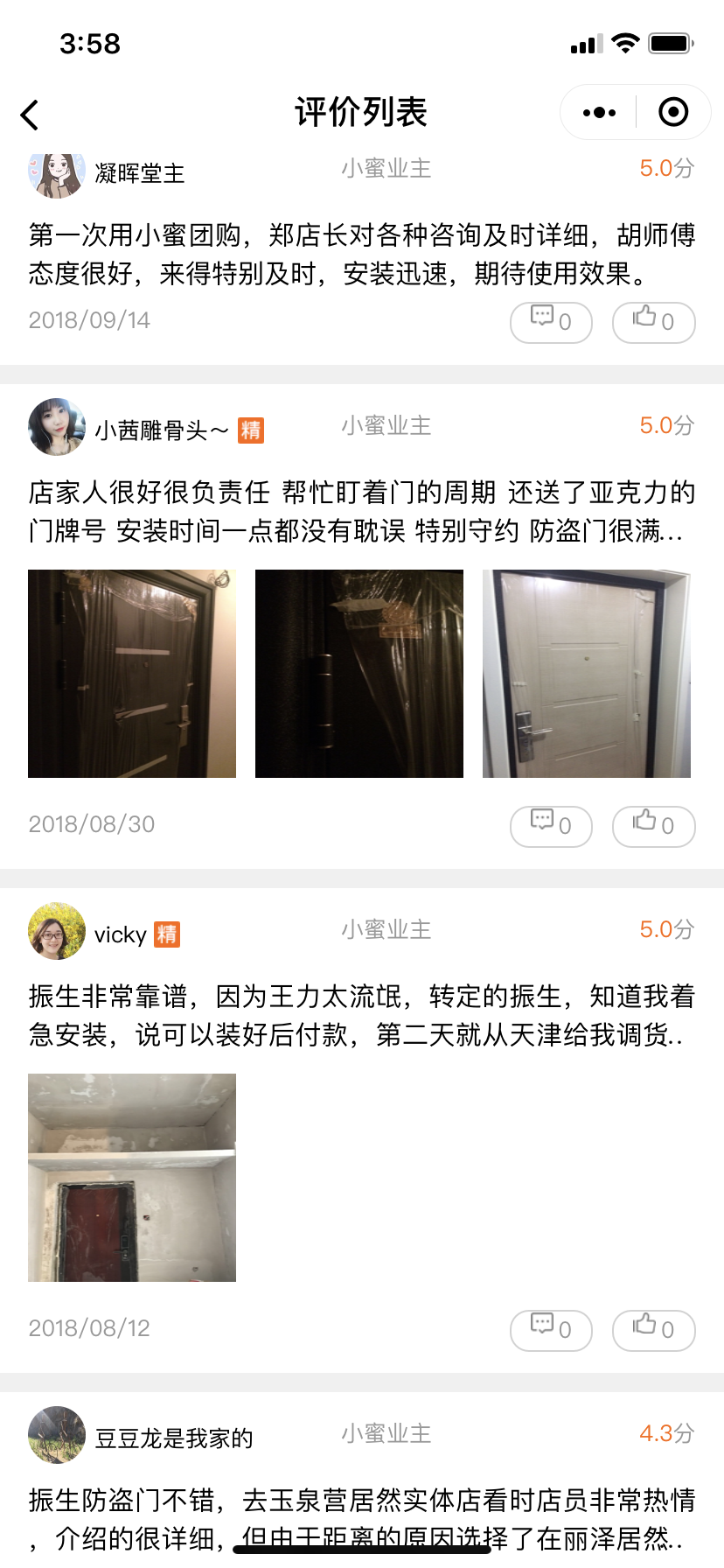Comment on vicky's review
This screenshot has width=724, height=1568.
[x=551, y=1330]
